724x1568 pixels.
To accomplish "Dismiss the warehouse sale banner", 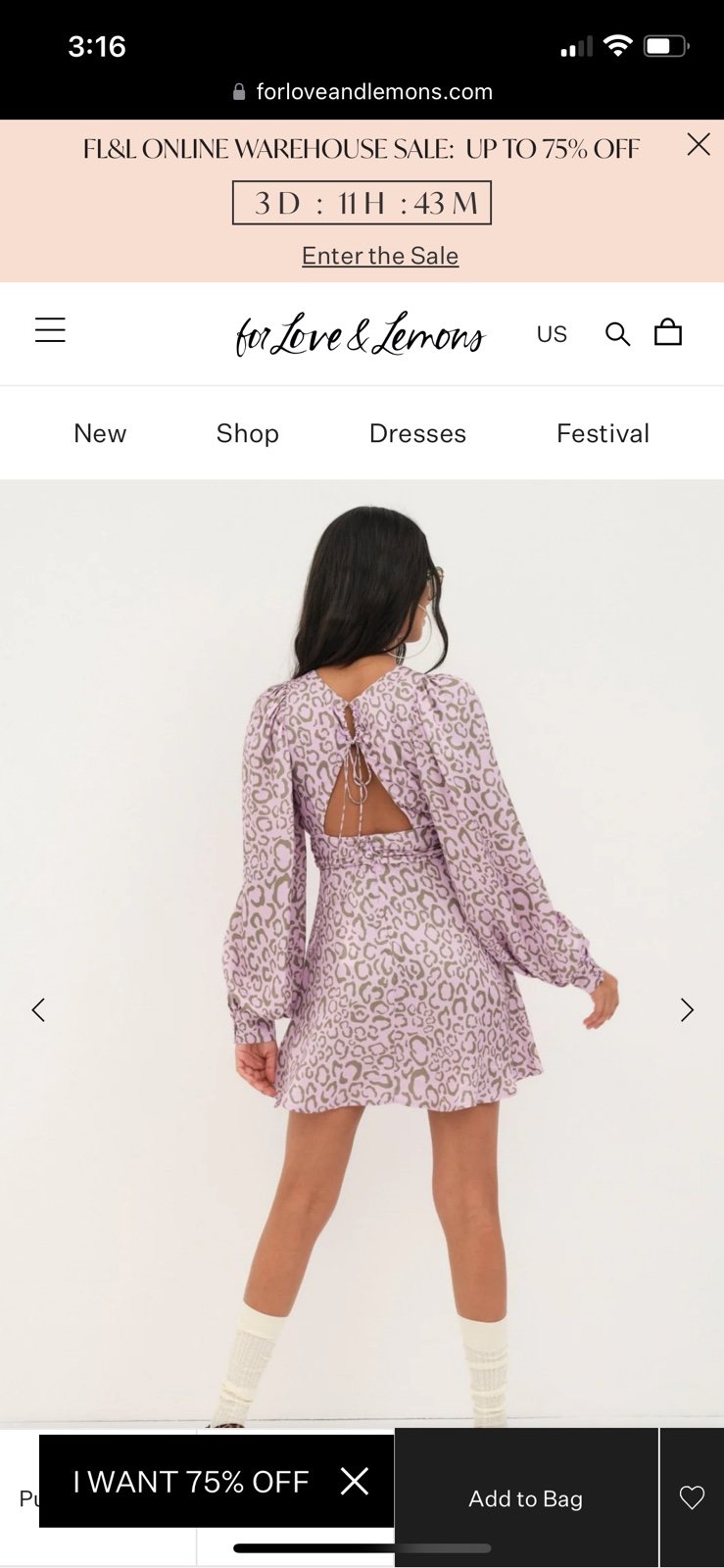I will pyautogui.click(x=699, y=145).
